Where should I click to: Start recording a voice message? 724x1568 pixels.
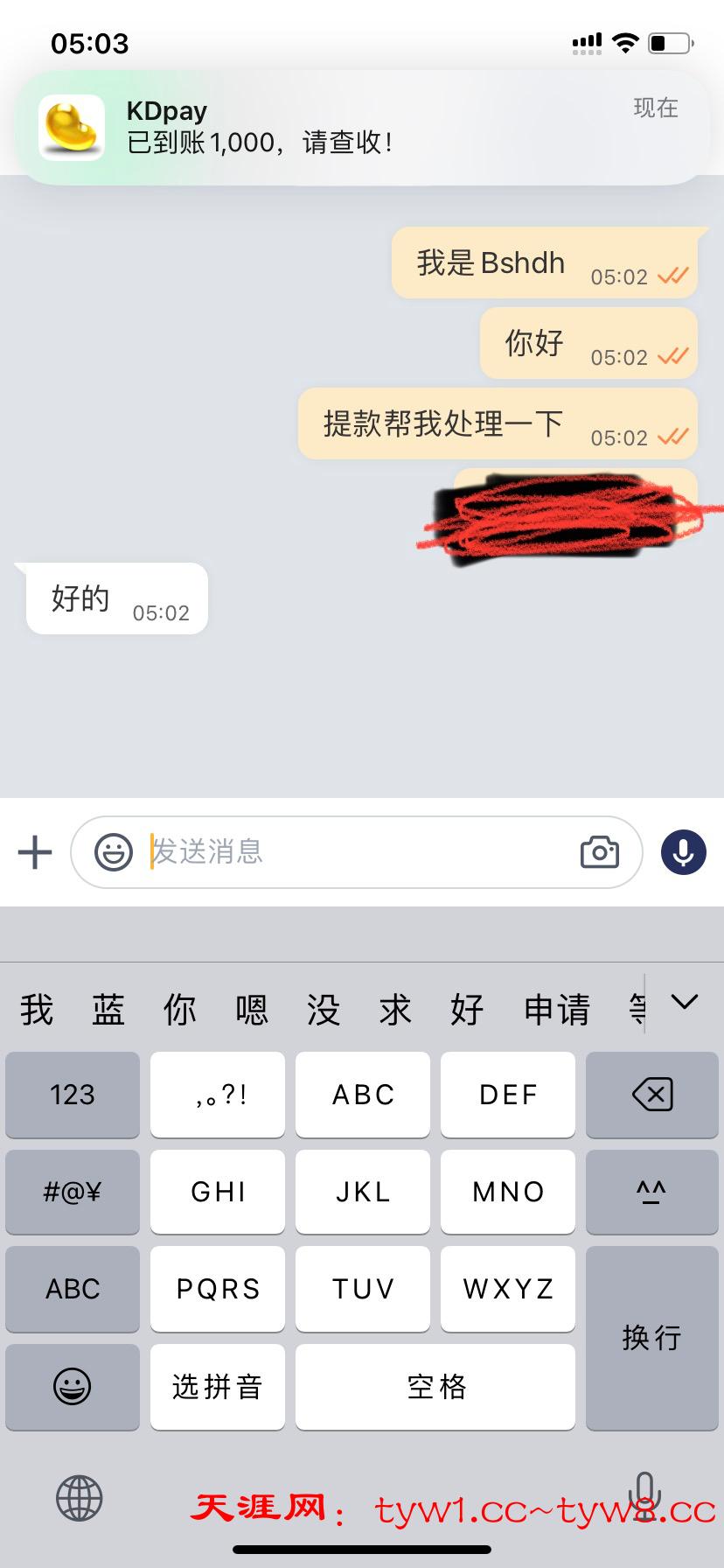[x=683, y=852]
